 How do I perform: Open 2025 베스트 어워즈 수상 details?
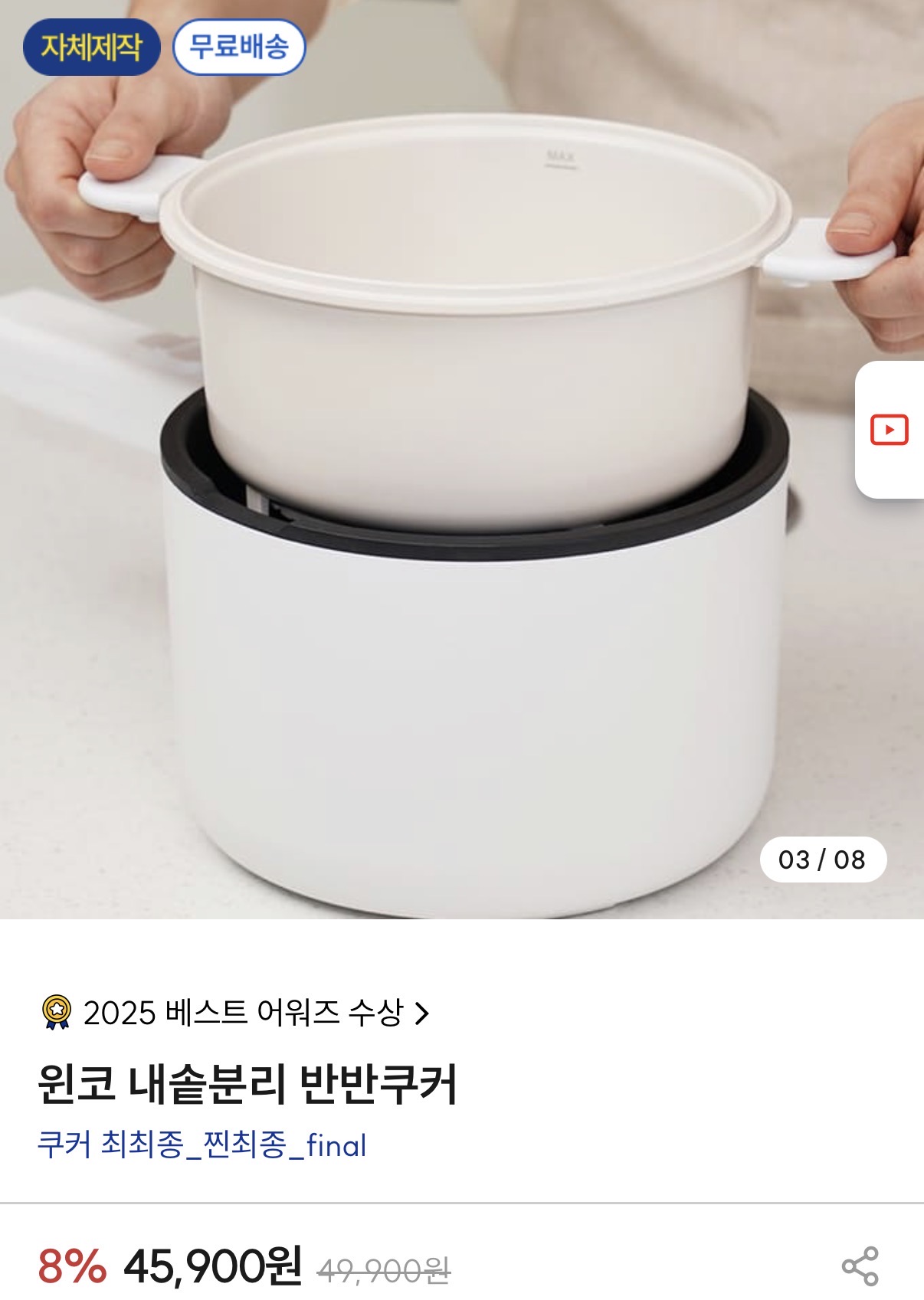point(234,1013)
